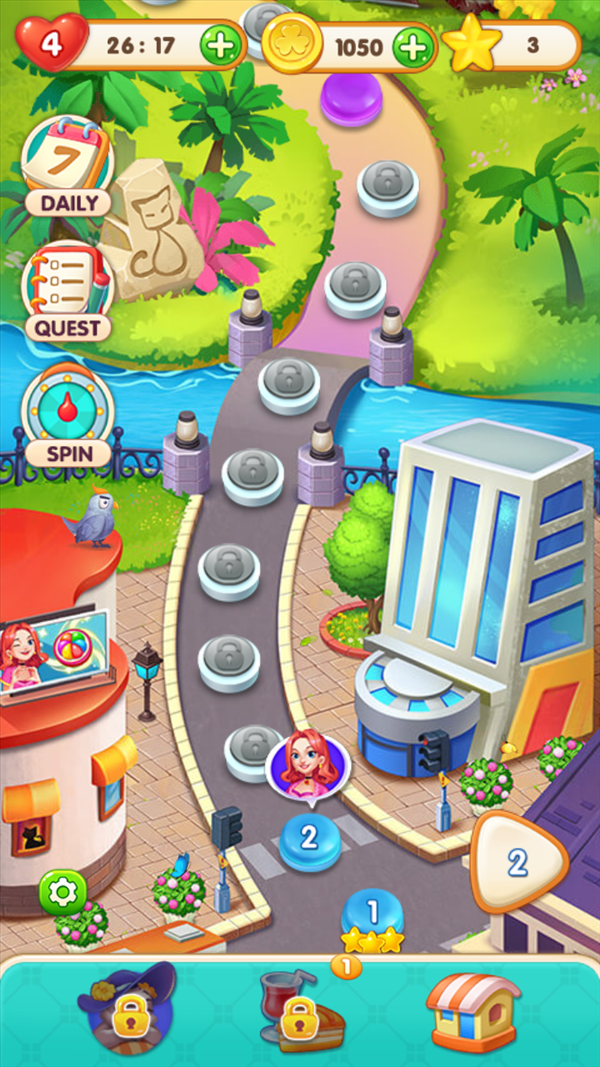Open the Daily rewards calendar
600x1067 pixels.
[68, 166]
